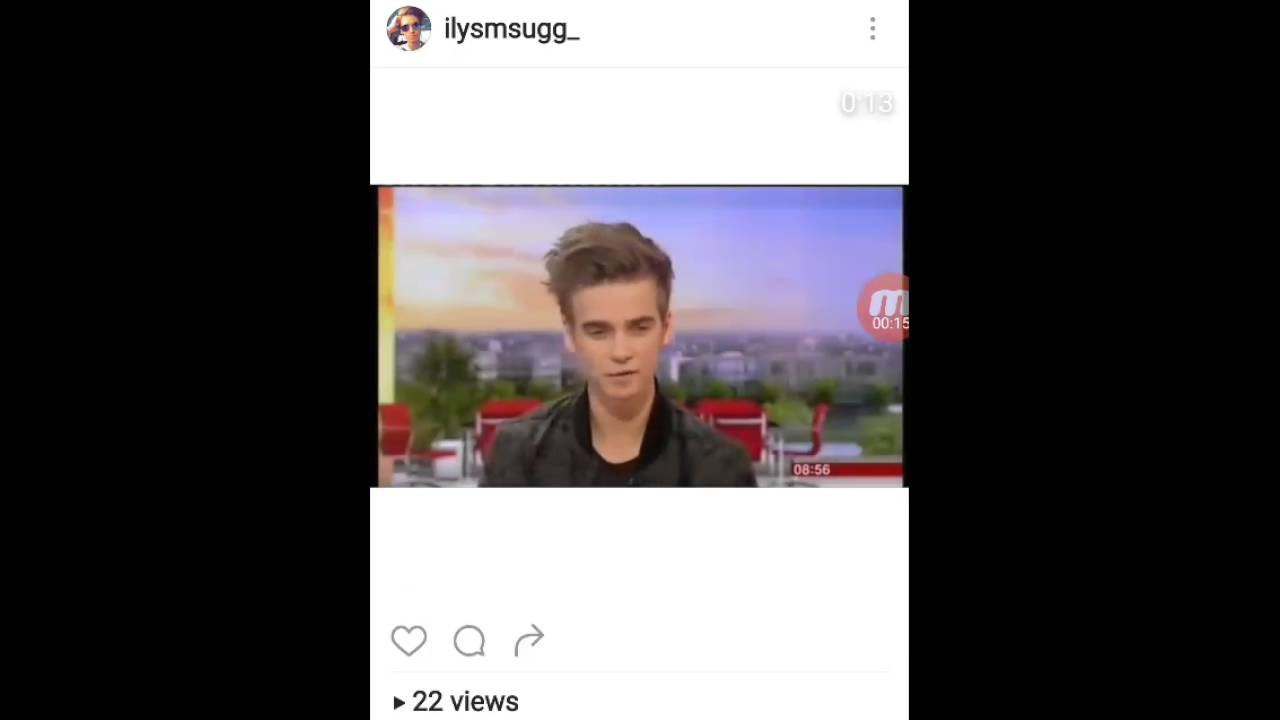Like this video post
Image resolution: width=1280 pixels, height=720 pixels.
(x=409, y=641)
